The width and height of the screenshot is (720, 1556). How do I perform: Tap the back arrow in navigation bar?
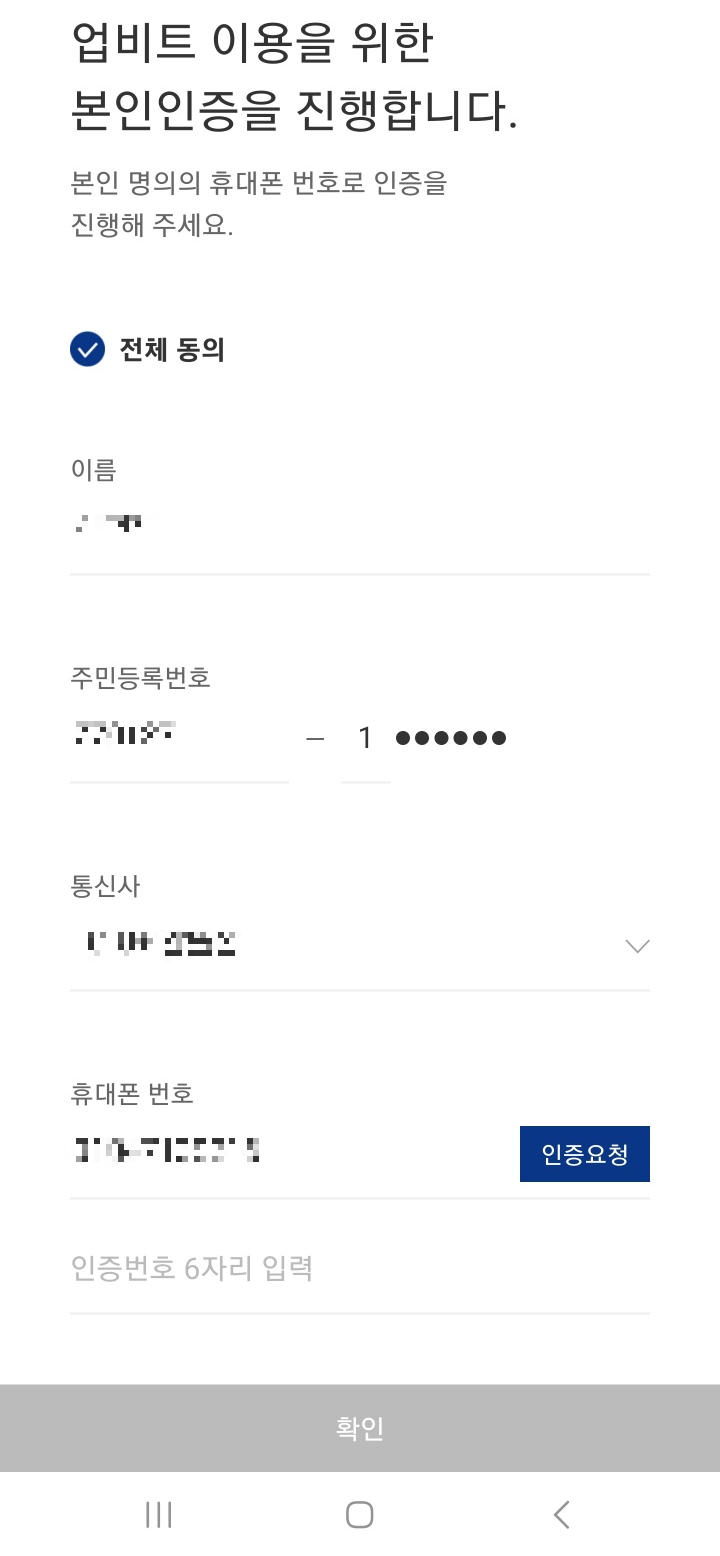(x=561, y=1514)
